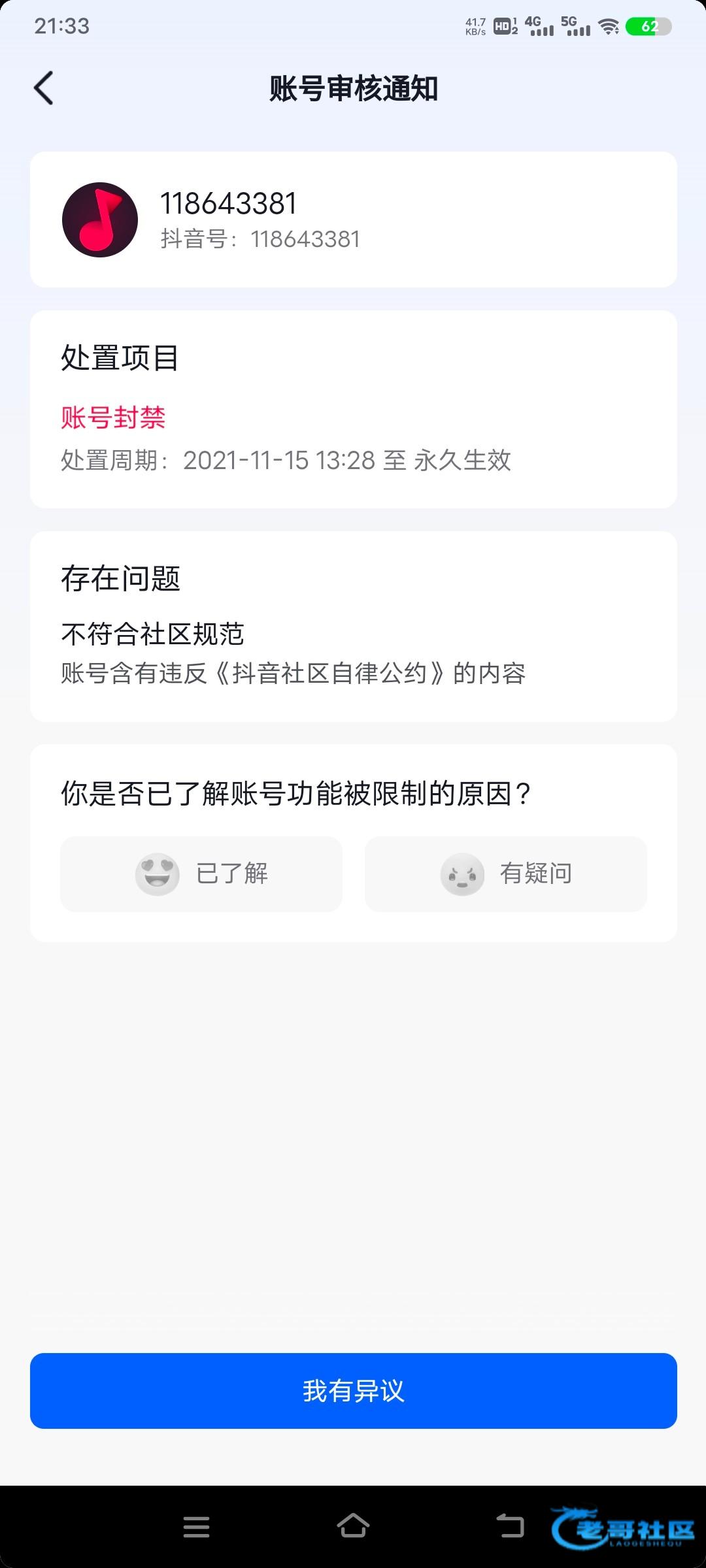This screenshot has width=706, height=1568.
Task: Tap the 我有异议 appeal button
Action: [353, 1390]
